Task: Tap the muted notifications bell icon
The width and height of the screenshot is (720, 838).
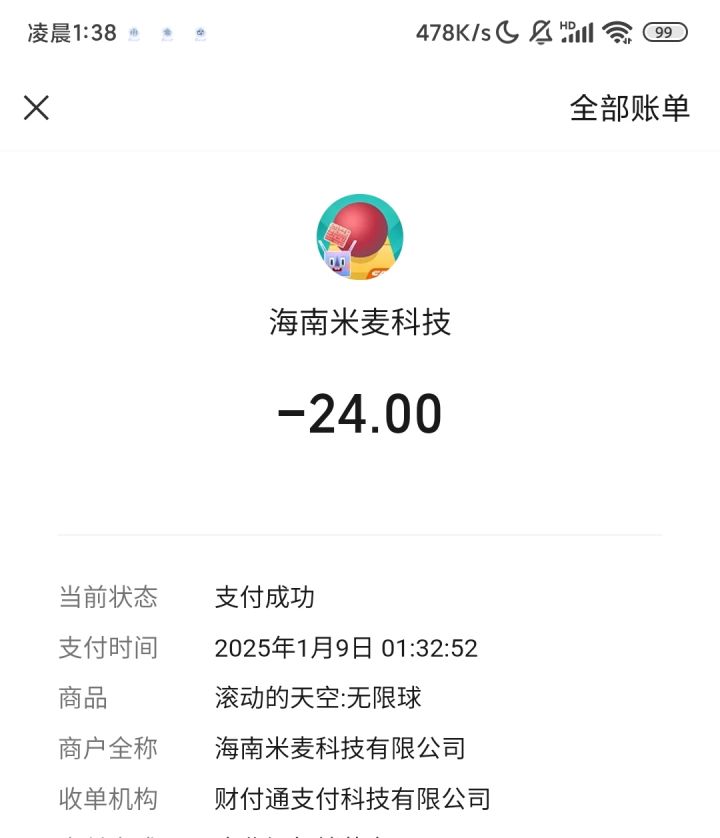Action: pos(540,30)
